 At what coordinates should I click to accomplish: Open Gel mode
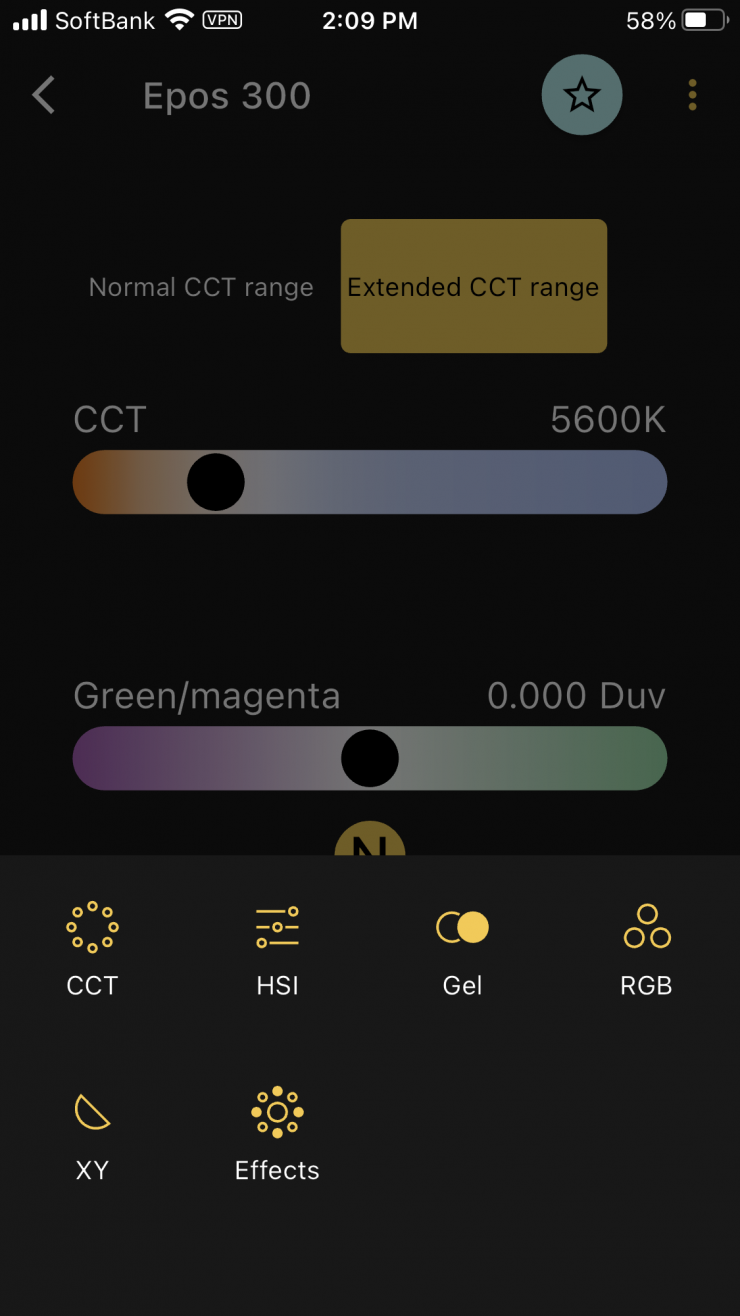click(x=462, y=948)
